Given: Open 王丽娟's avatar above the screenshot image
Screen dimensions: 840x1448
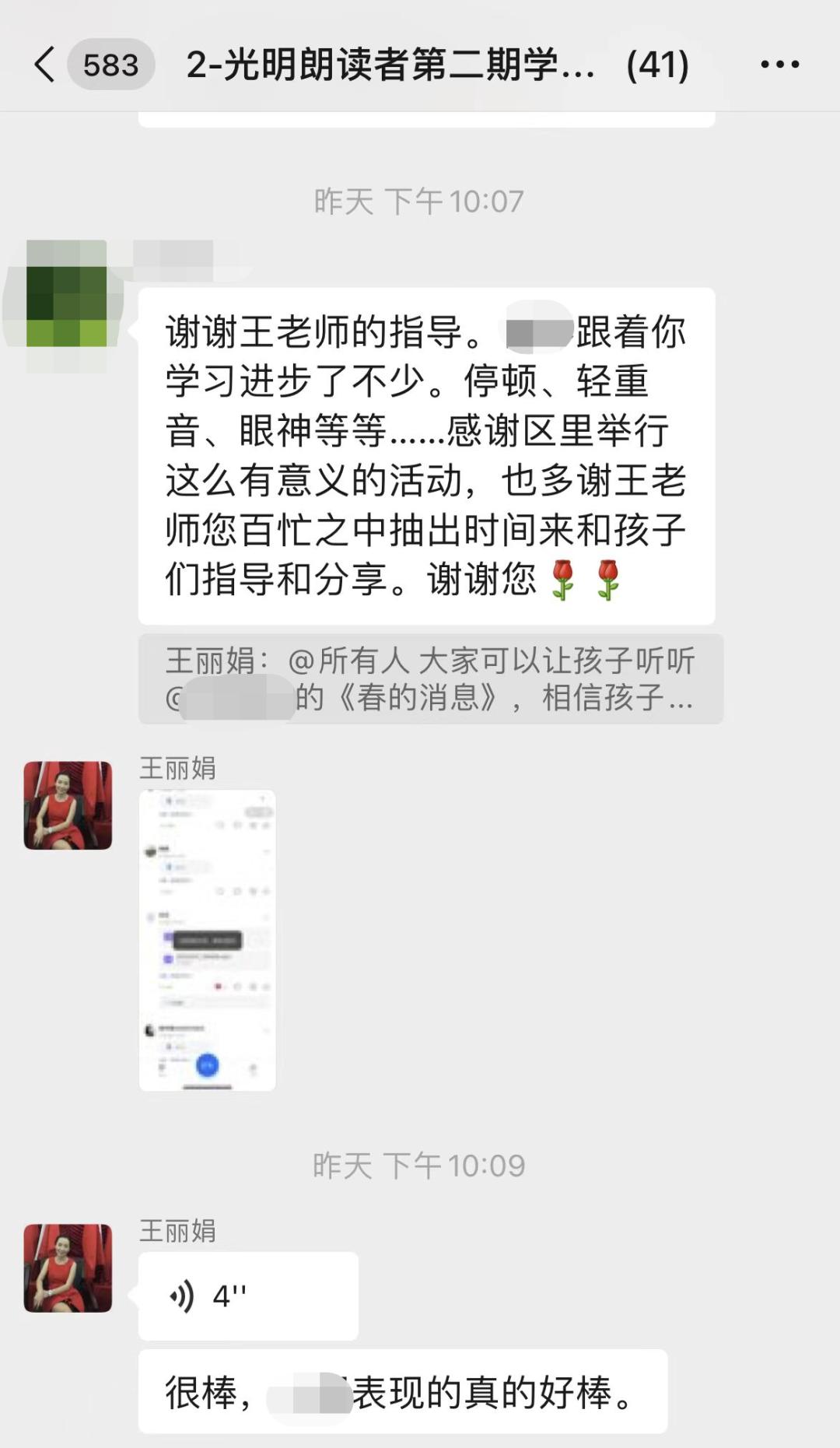Looking at the screenshot, I should [x=68, y=805].
